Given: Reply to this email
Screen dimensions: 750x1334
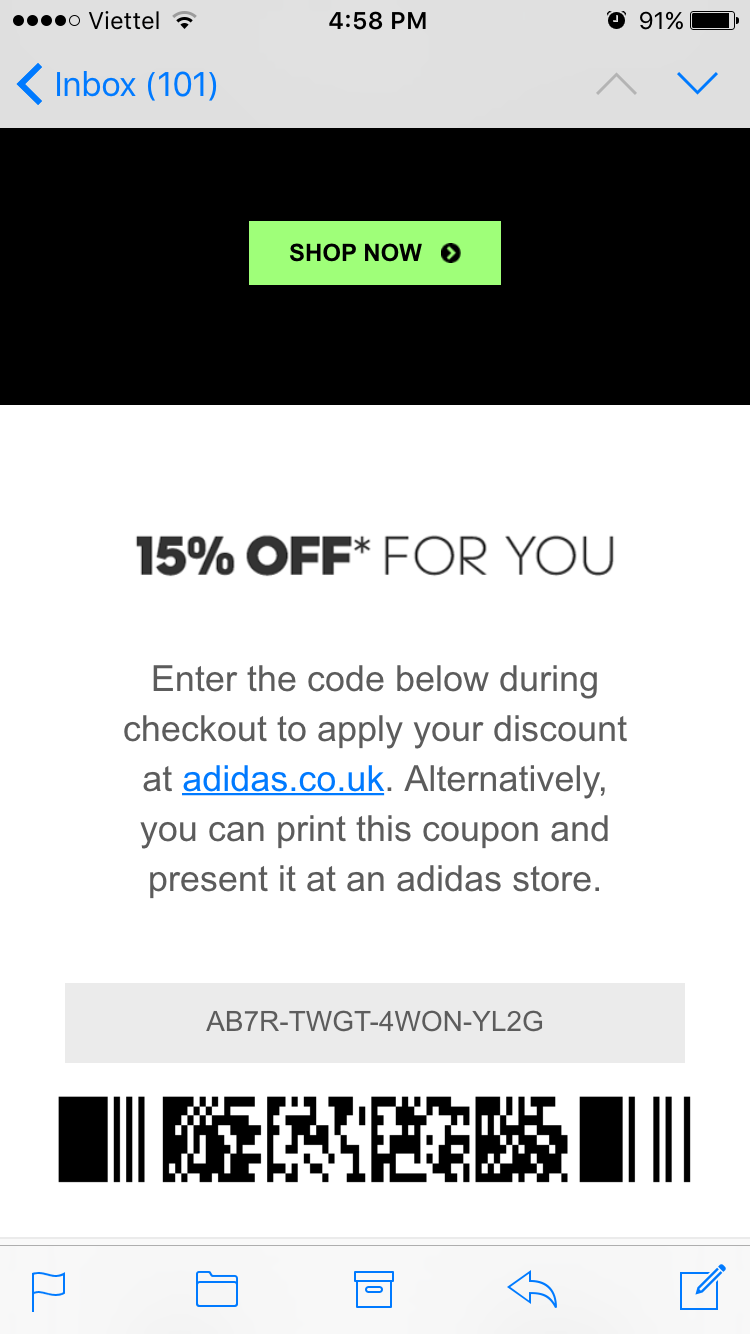Looking at the screenshot, I should (x=532, y=1289).
